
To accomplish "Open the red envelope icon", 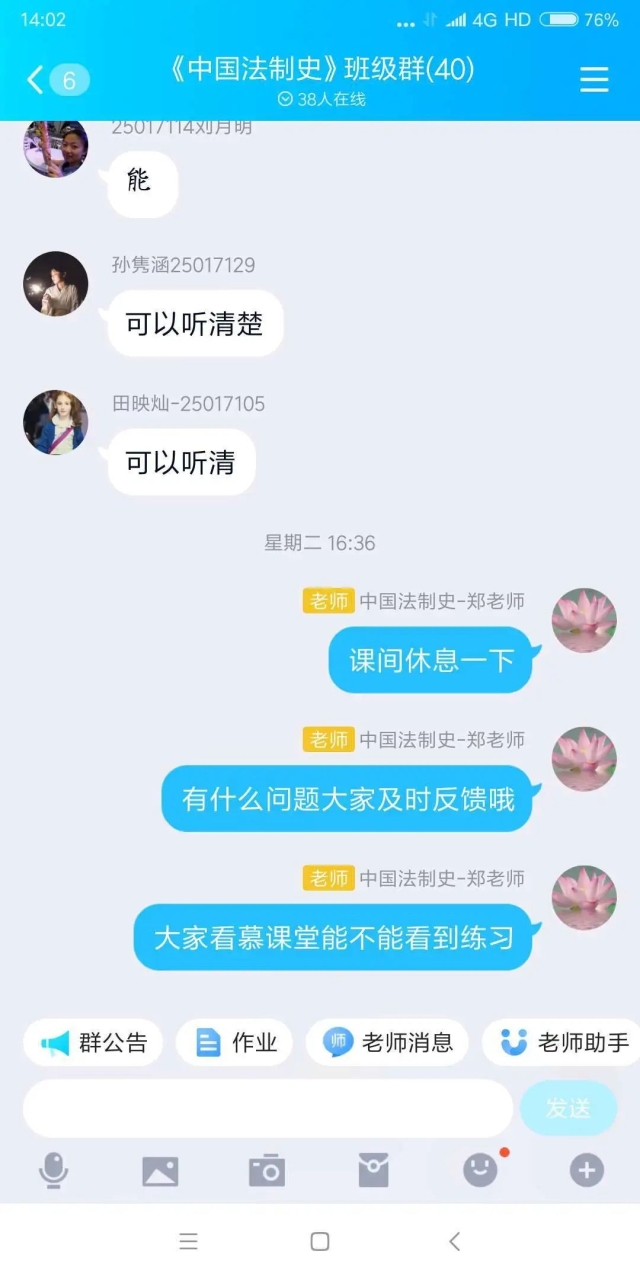I will pyautogui.click(x=373, y=1170).
